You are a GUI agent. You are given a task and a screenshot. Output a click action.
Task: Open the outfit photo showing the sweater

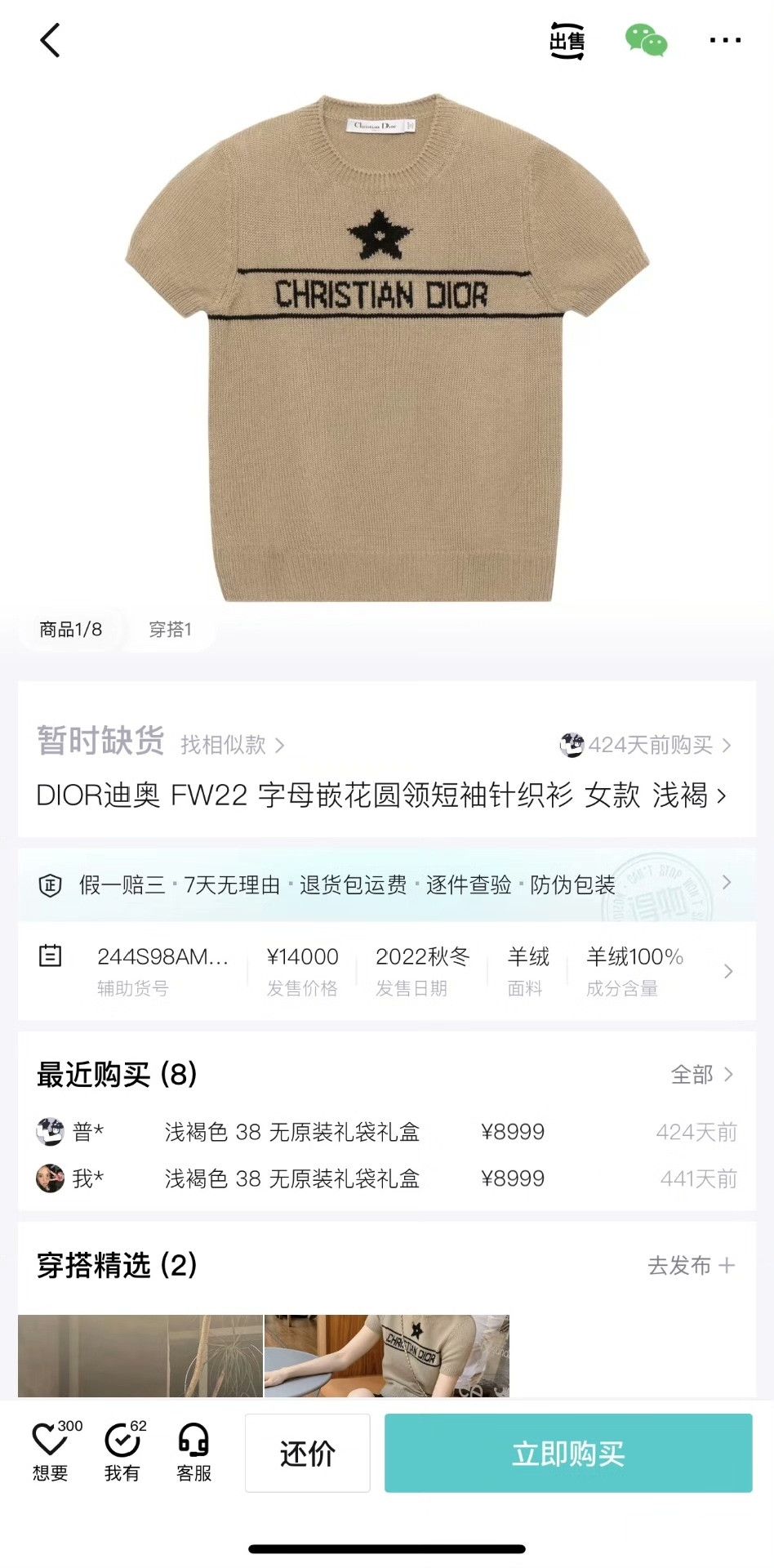[387, 1356]
